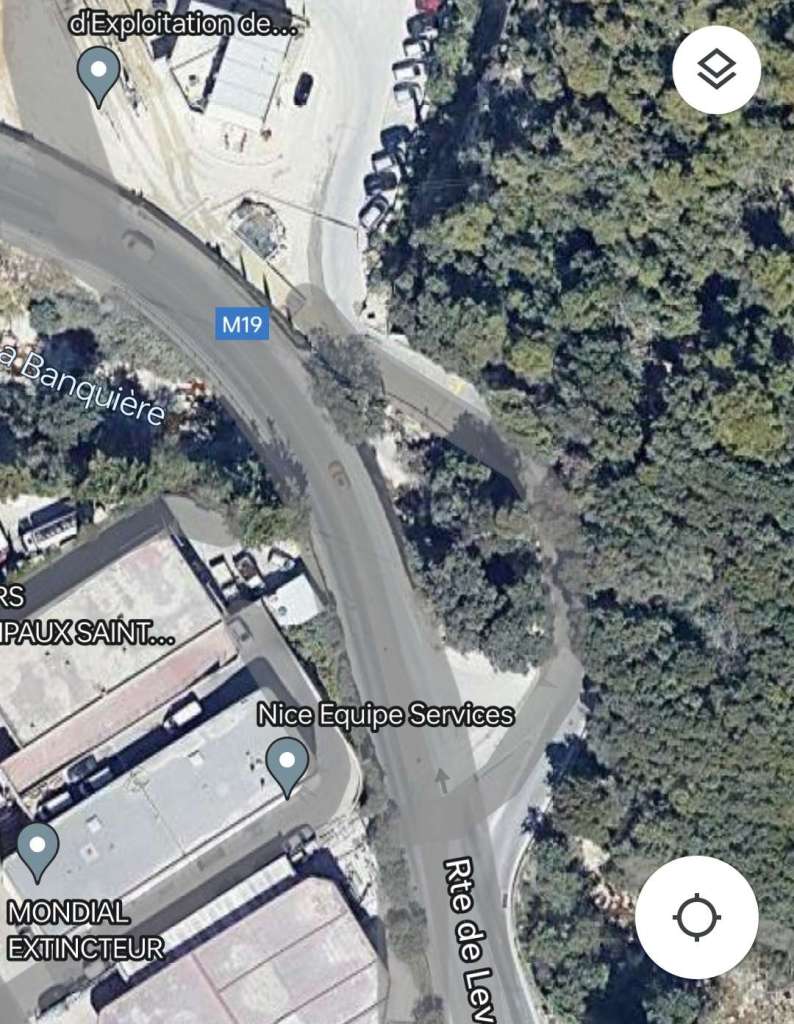The image size is (794, 1024).
Task: Open the MONDIAL EXTINCTEUR place marker
Action: [x=39, y=850]
